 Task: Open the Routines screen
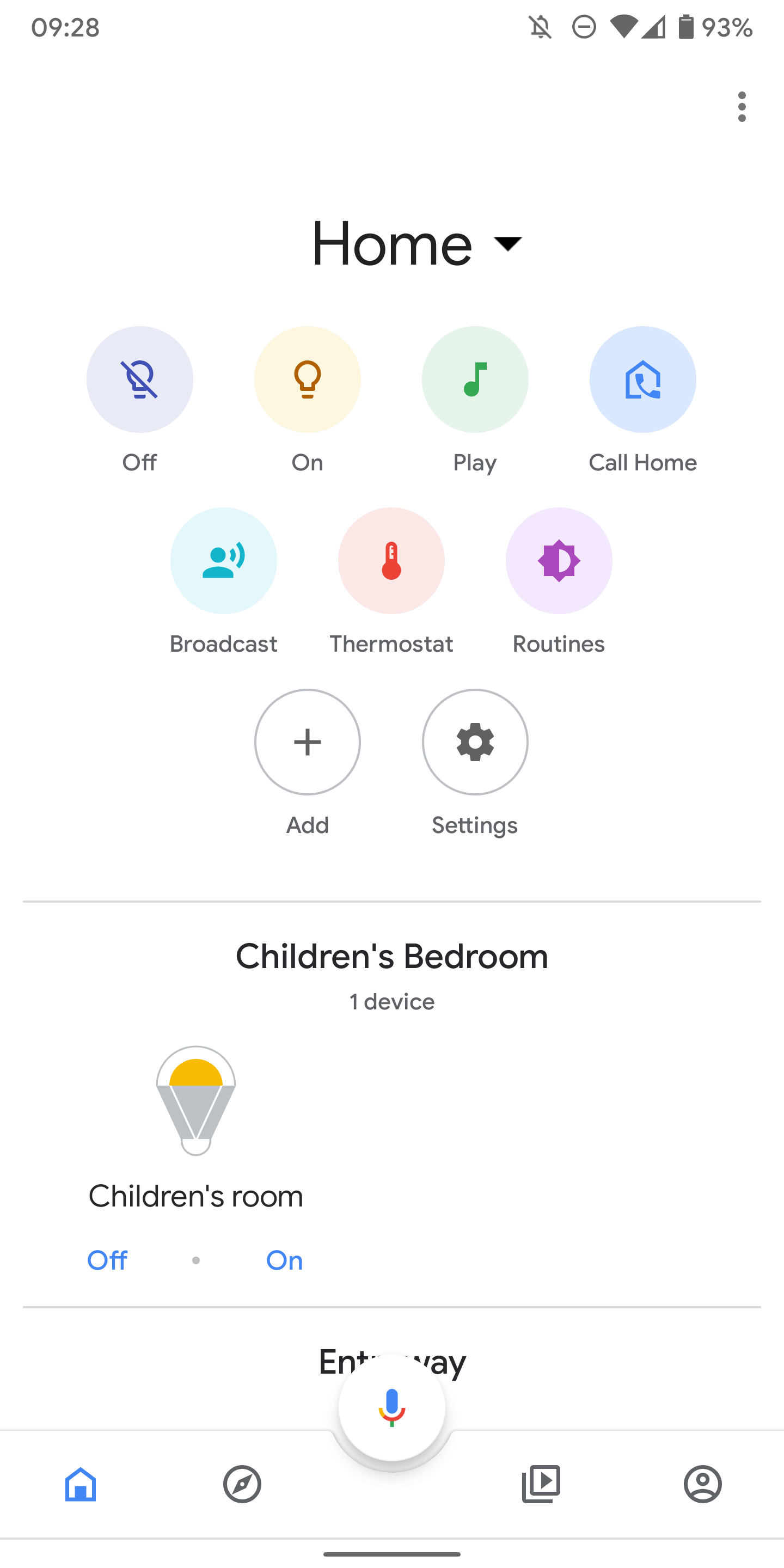(559, 561)
